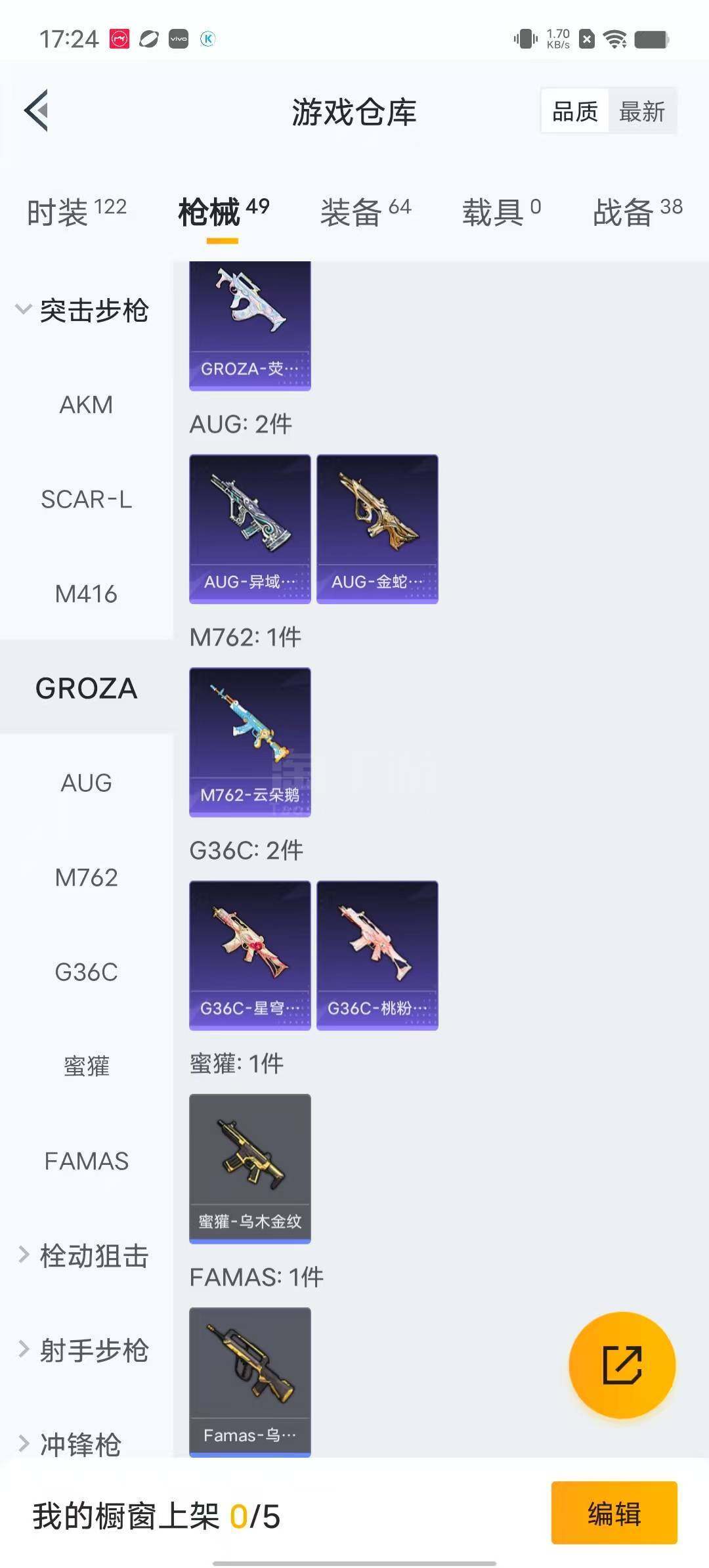Go back using the top-left arrow

[x=37, y=110]
